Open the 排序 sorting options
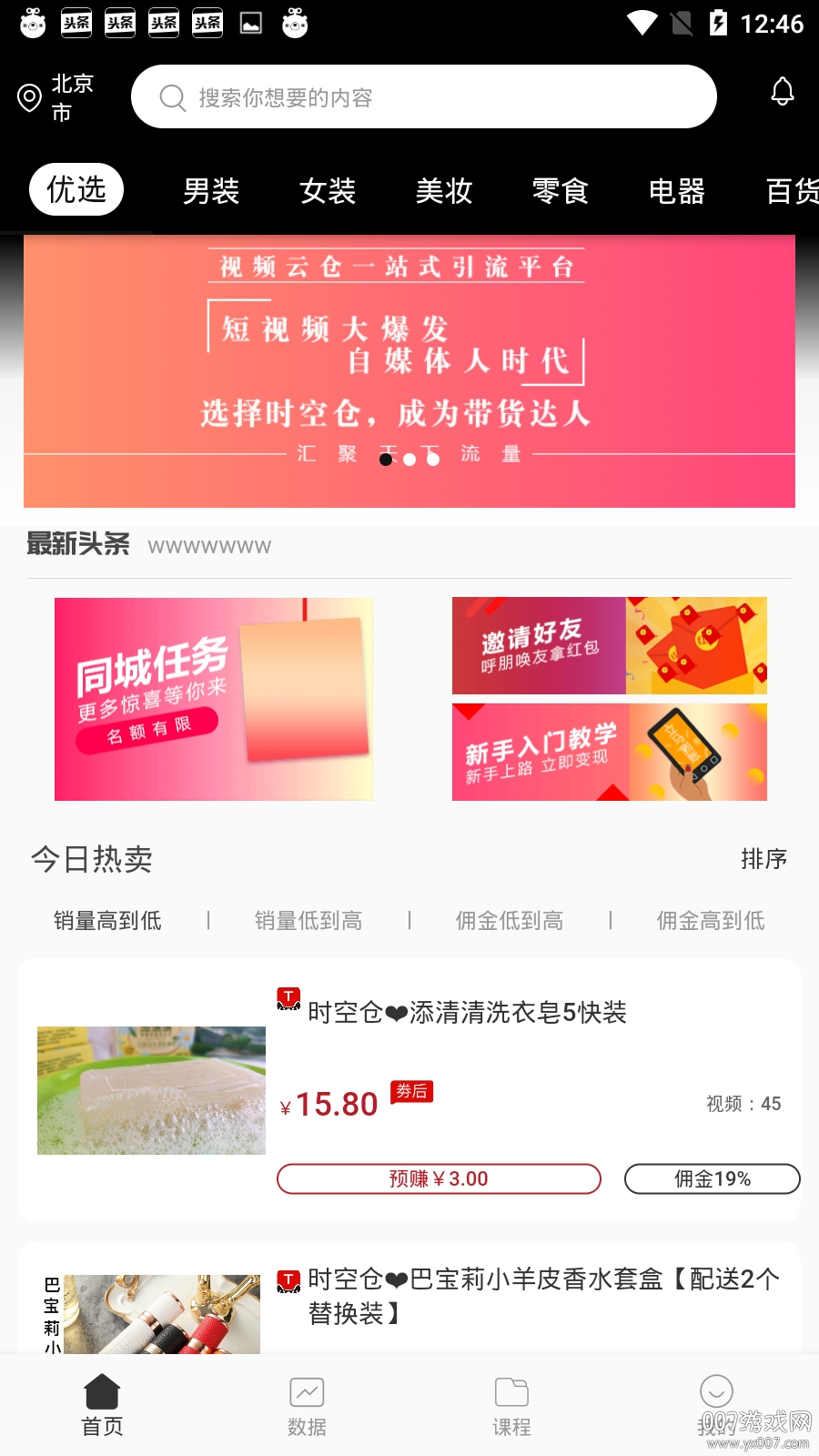 coord(764,859)
